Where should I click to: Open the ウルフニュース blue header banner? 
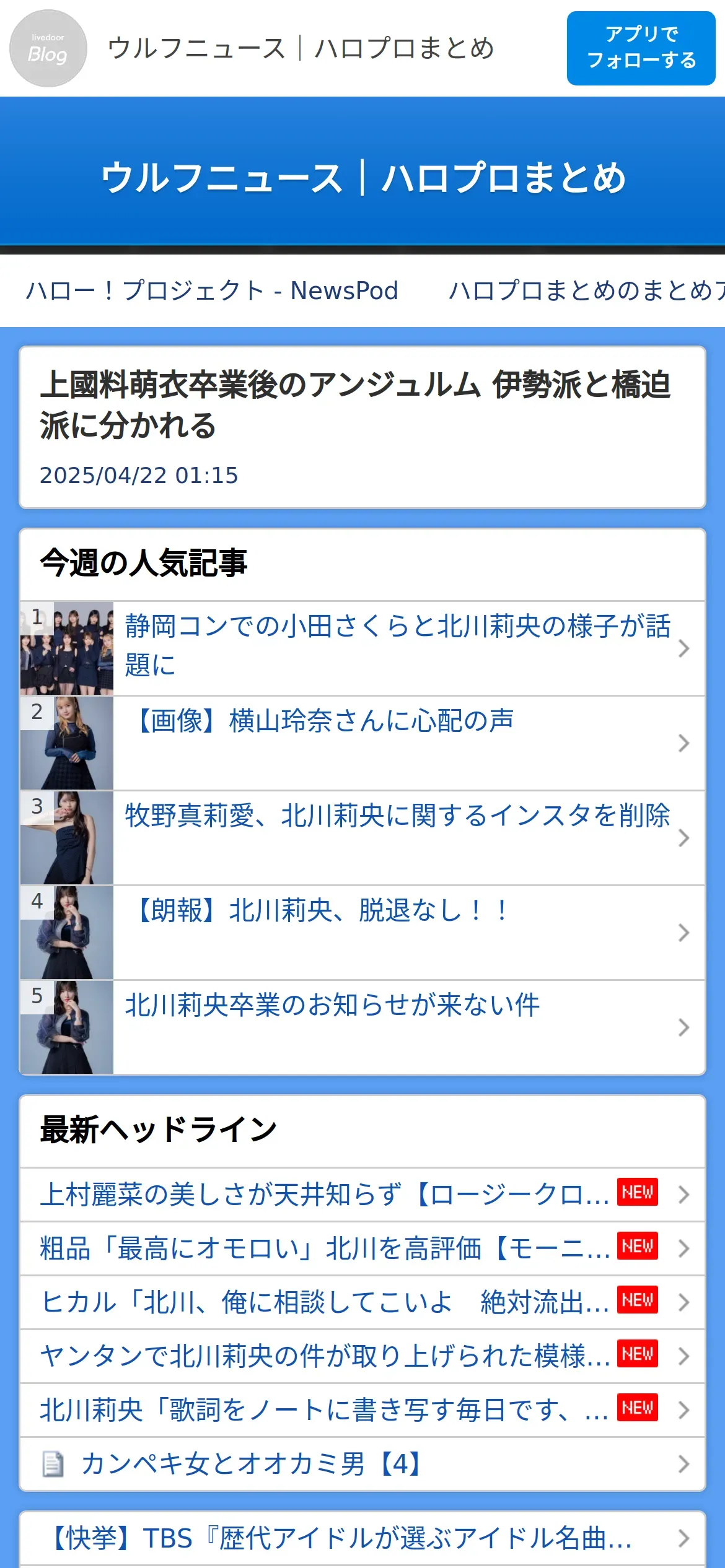[362, 177]
